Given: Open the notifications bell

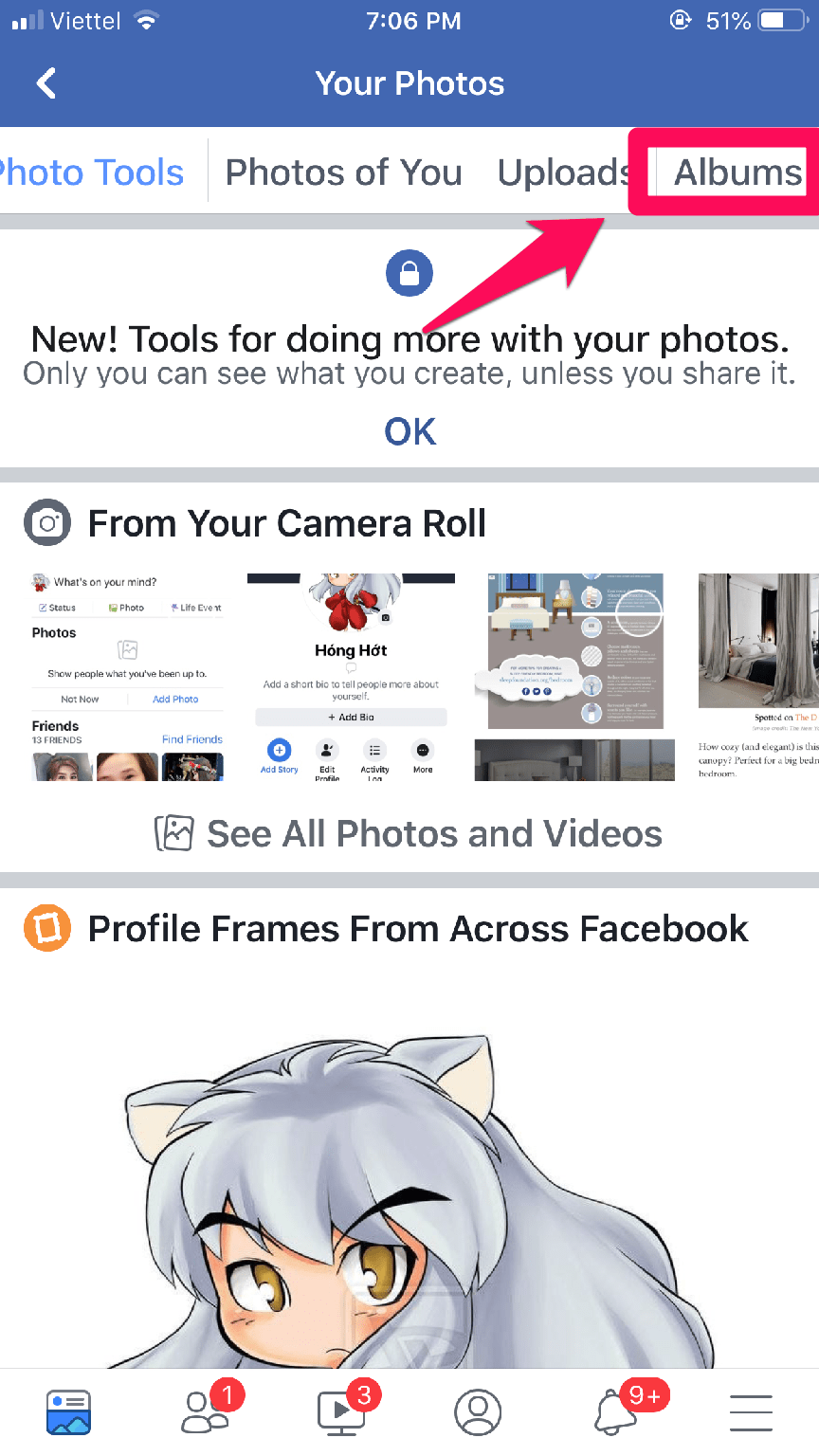Looking at the screenshot, I should coord(614,1412).
